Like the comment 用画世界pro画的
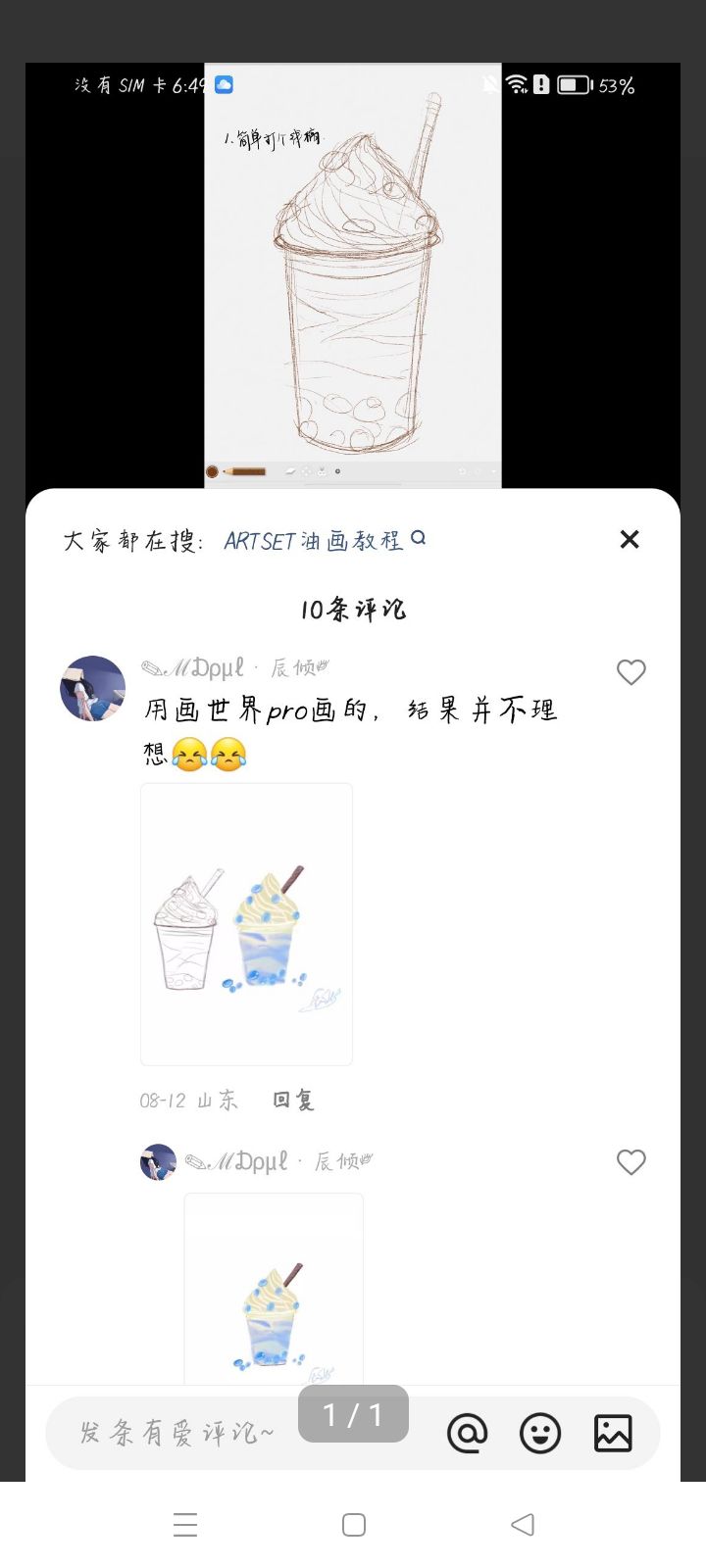Image resolution: width=706 pixels, height=1568 pixels. 630,672
